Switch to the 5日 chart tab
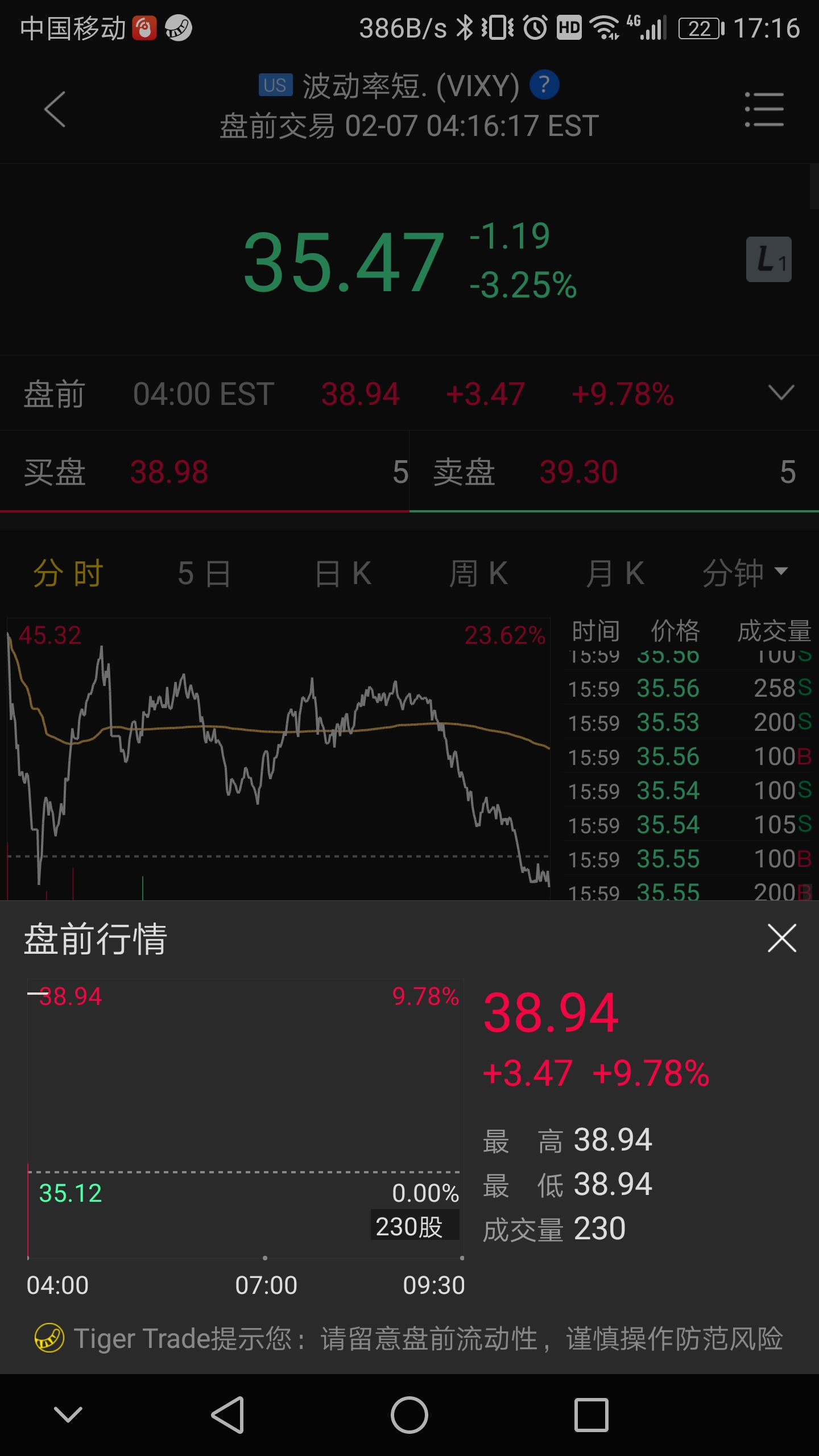This screenshot has width=819, height=1456. coord(204,573)
